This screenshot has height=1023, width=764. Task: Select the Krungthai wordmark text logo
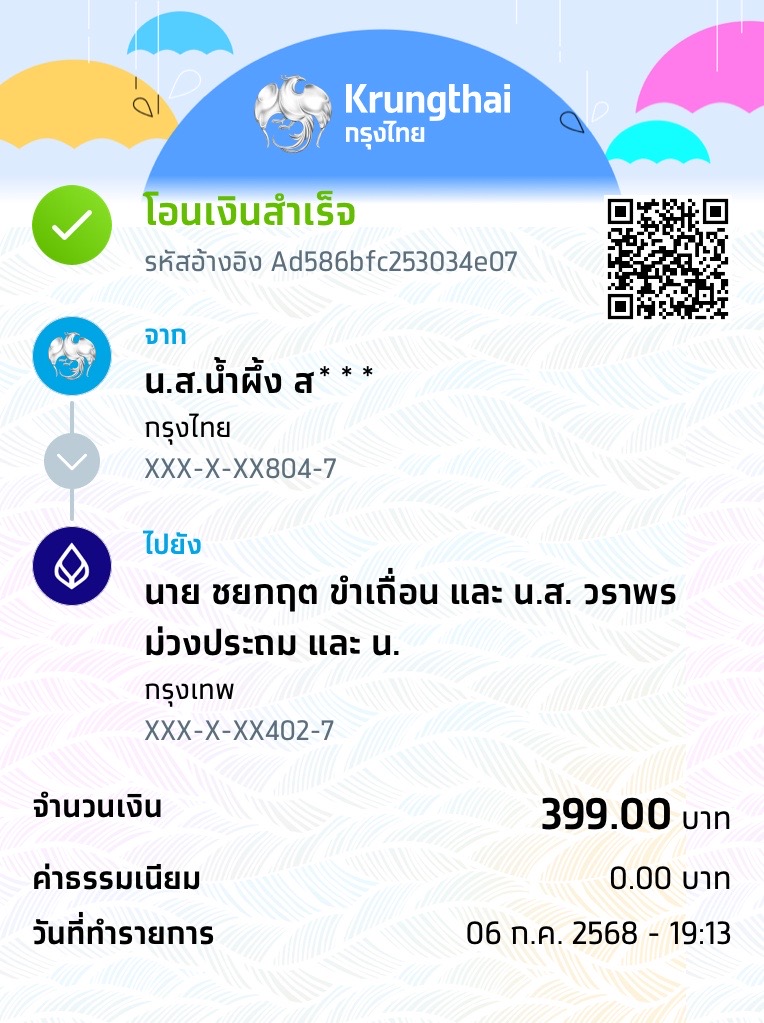(x=428, y=98)
